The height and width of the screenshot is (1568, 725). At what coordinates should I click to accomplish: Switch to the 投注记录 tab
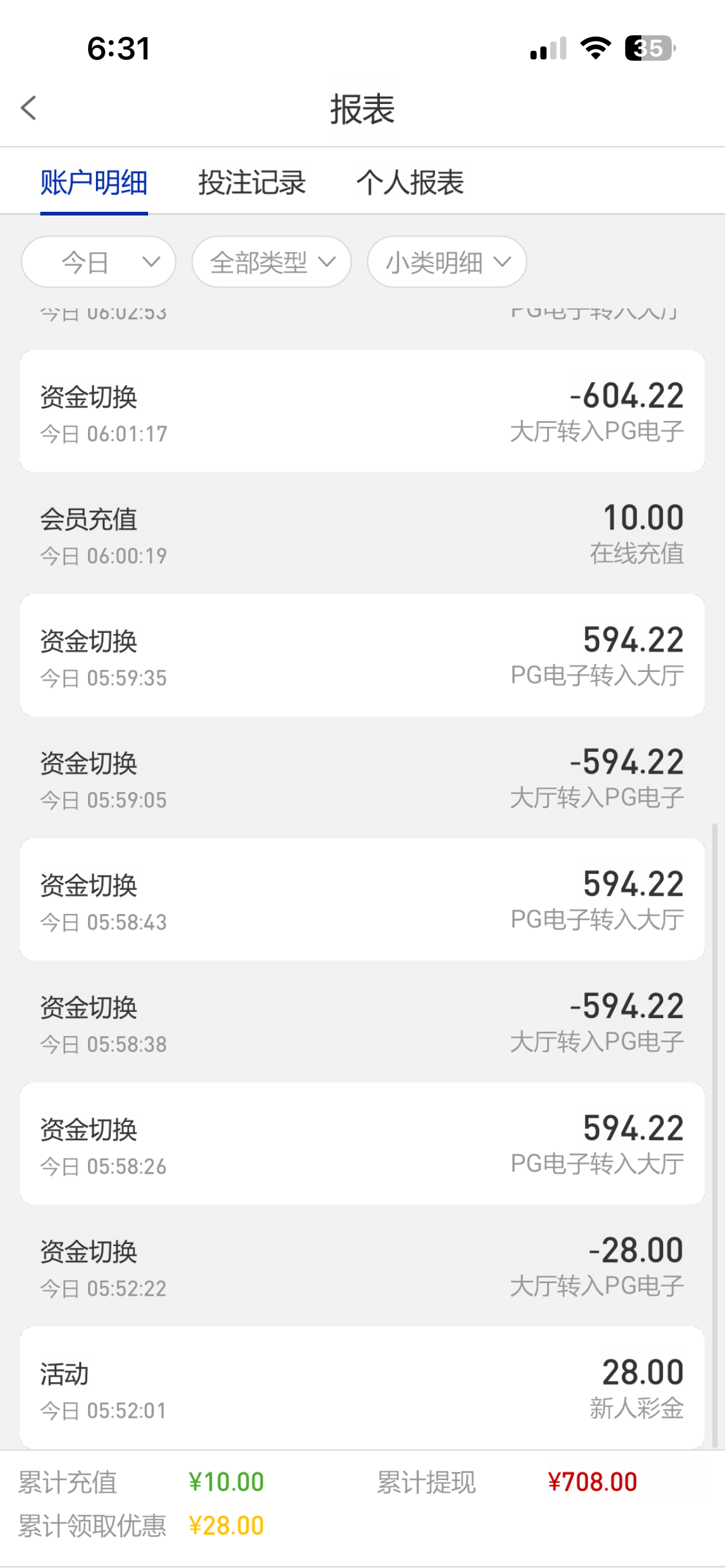point(252,183)
